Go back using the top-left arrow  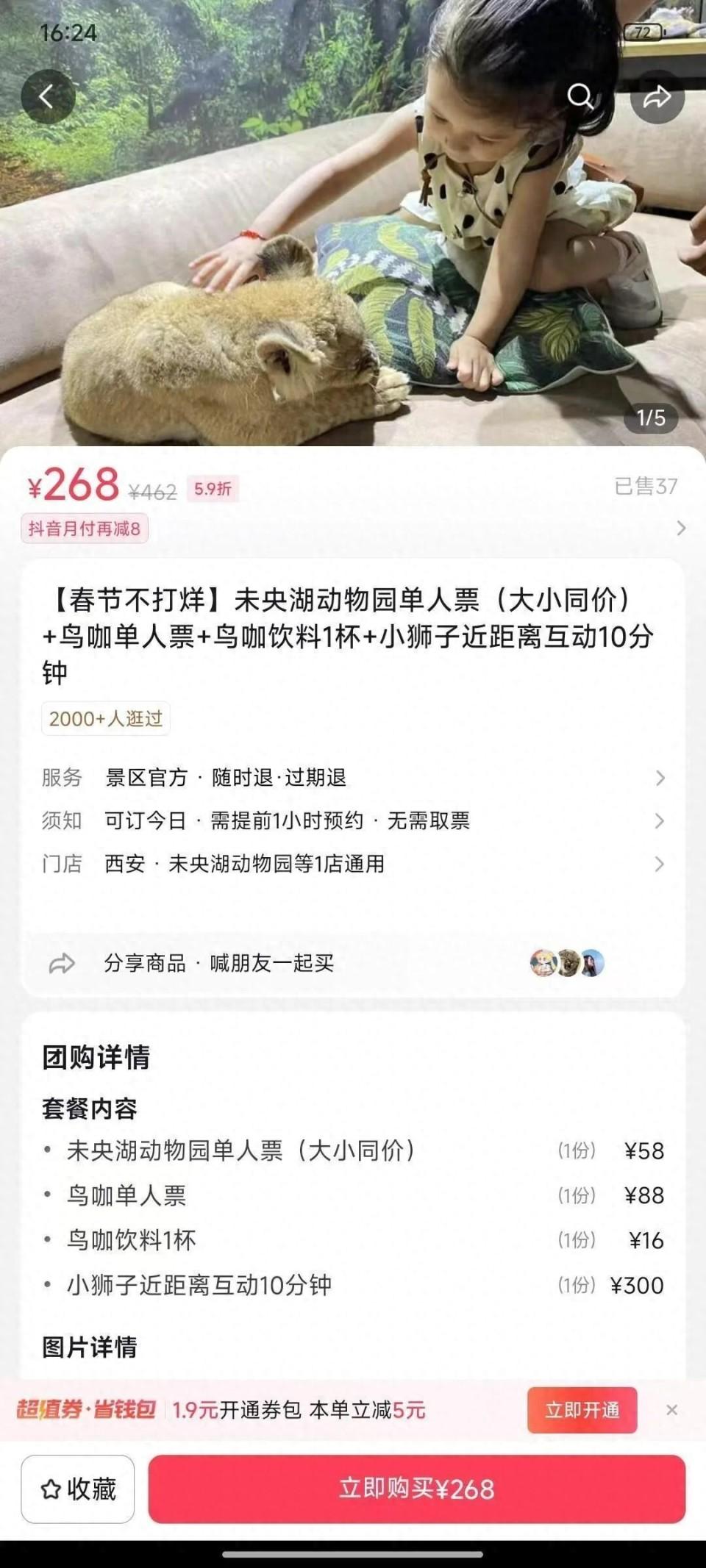tap(48, 96)
